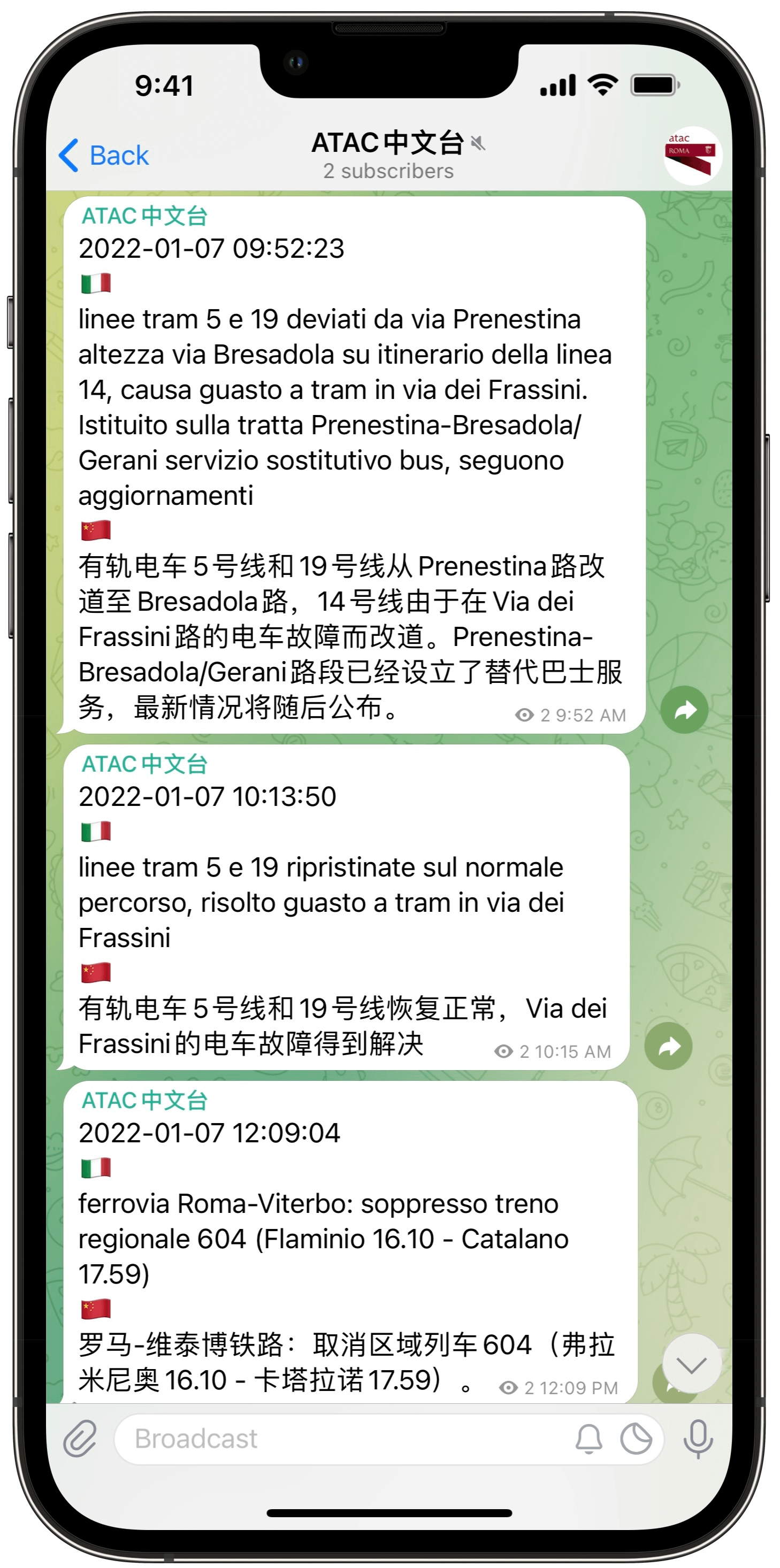Record a voice message with microphone
Viewport: 780px width, 1568px height.
click(x=698, y=1440)
